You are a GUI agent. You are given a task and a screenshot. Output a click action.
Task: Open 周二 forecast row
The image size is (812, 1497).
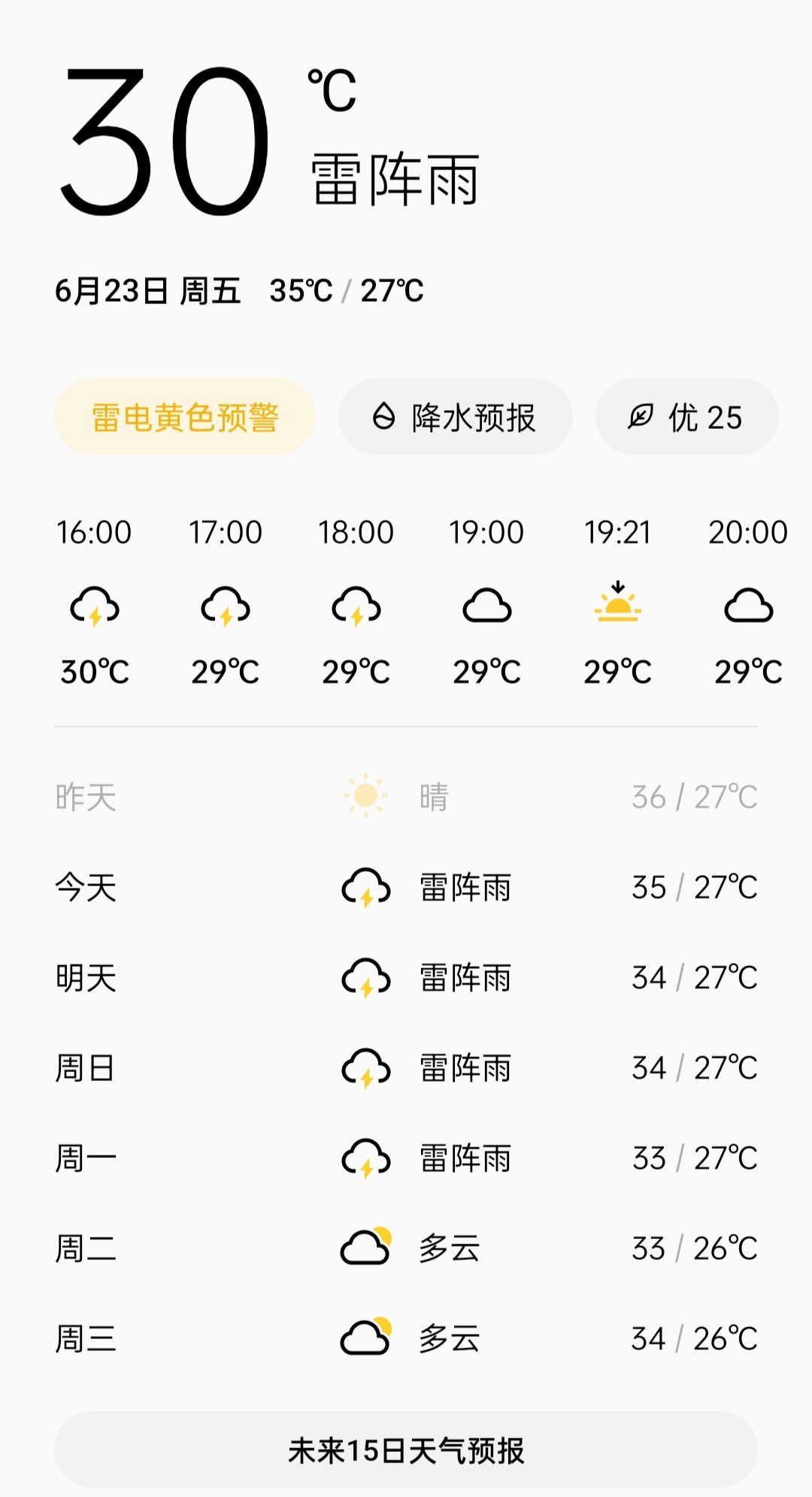[406, 1249]
